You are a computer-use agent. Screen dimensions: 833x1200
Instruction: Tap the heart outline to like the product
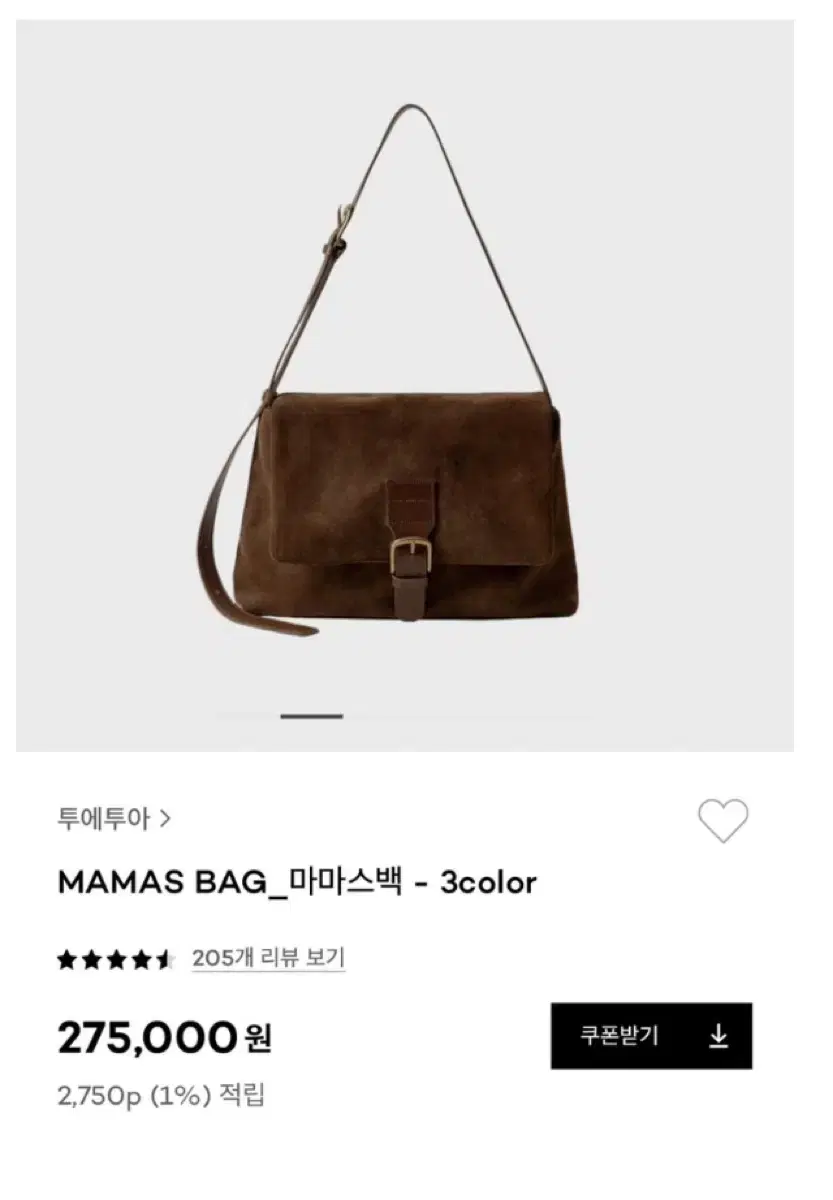click(722, 820)
